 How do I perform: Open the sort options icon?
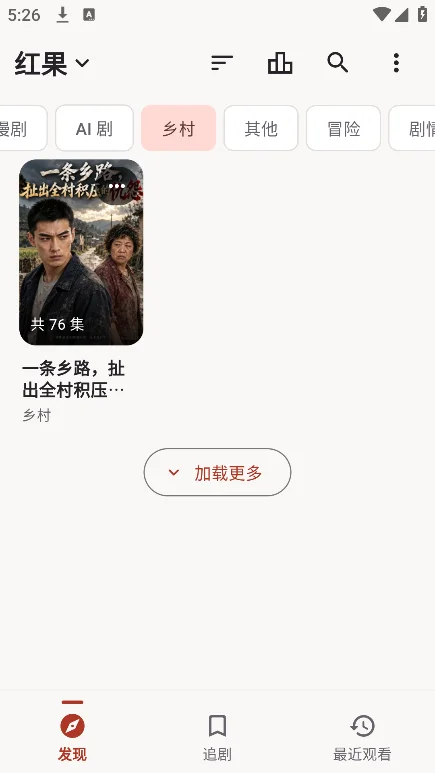coord(222,63)
